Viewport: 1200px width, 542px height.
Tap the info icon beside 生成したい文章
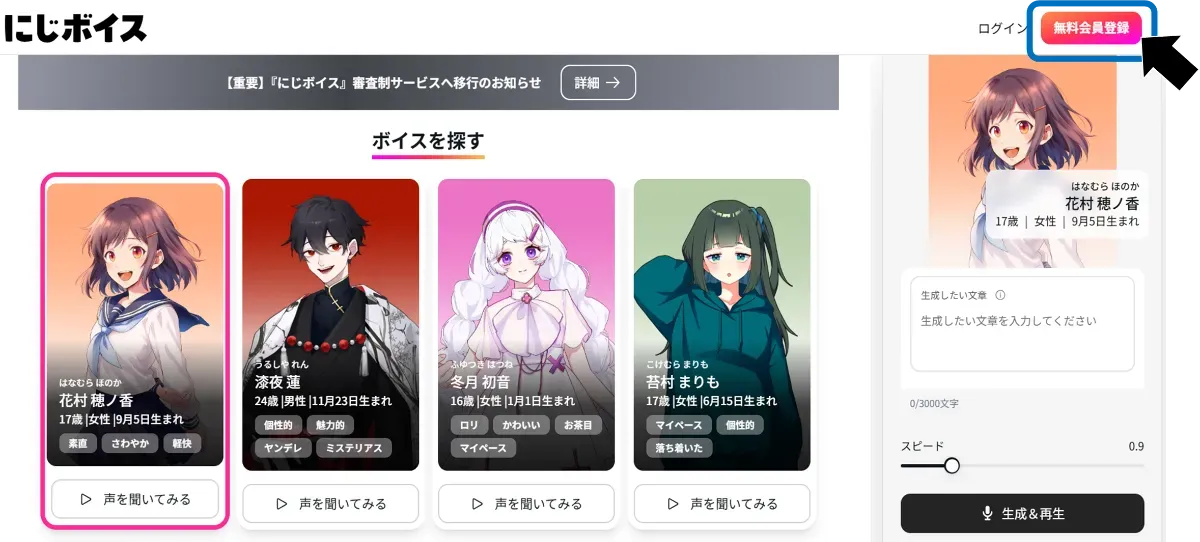(x=1000, y=296)
